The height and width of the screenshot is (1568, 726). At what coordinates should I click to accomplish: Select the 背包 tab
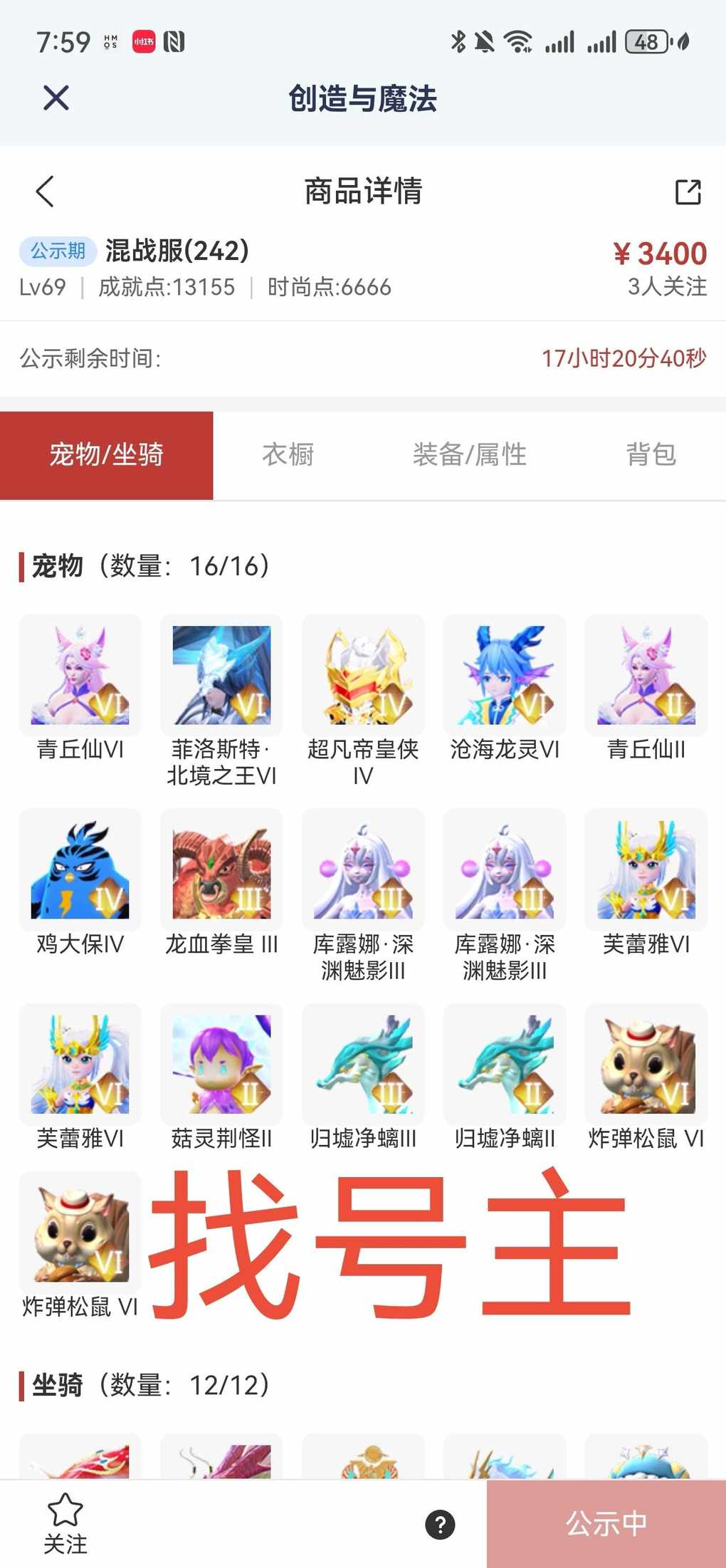point(651,454)
